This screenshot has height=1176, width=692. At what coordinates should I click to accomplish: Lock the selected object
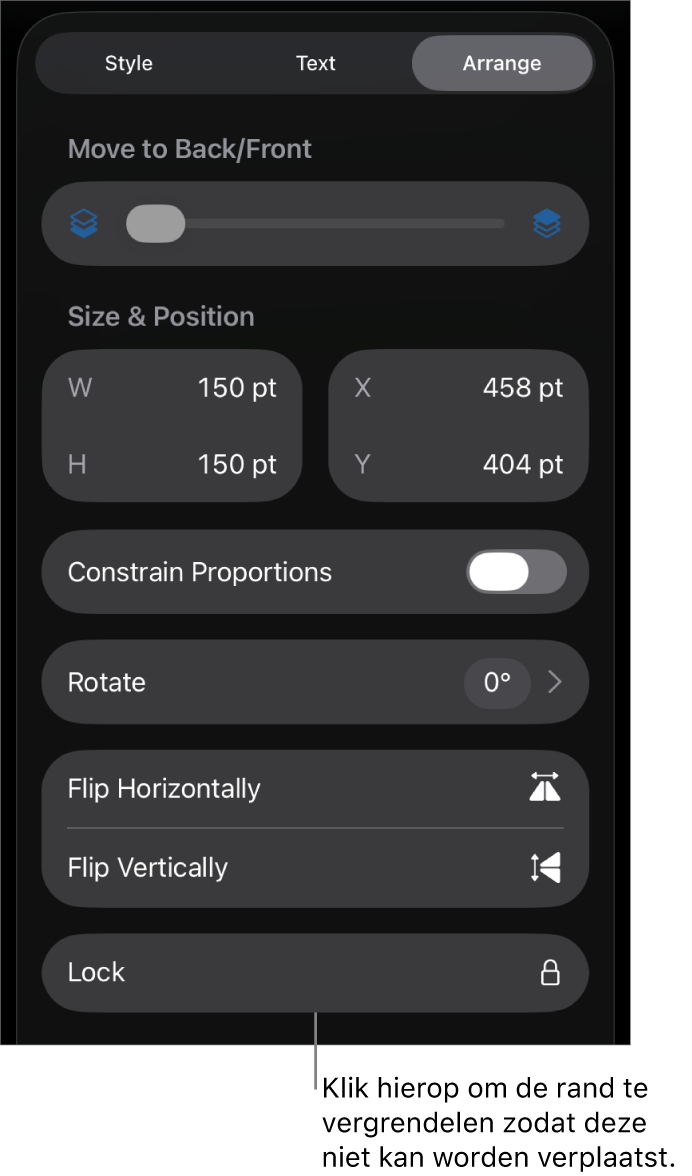click(314, 972)
